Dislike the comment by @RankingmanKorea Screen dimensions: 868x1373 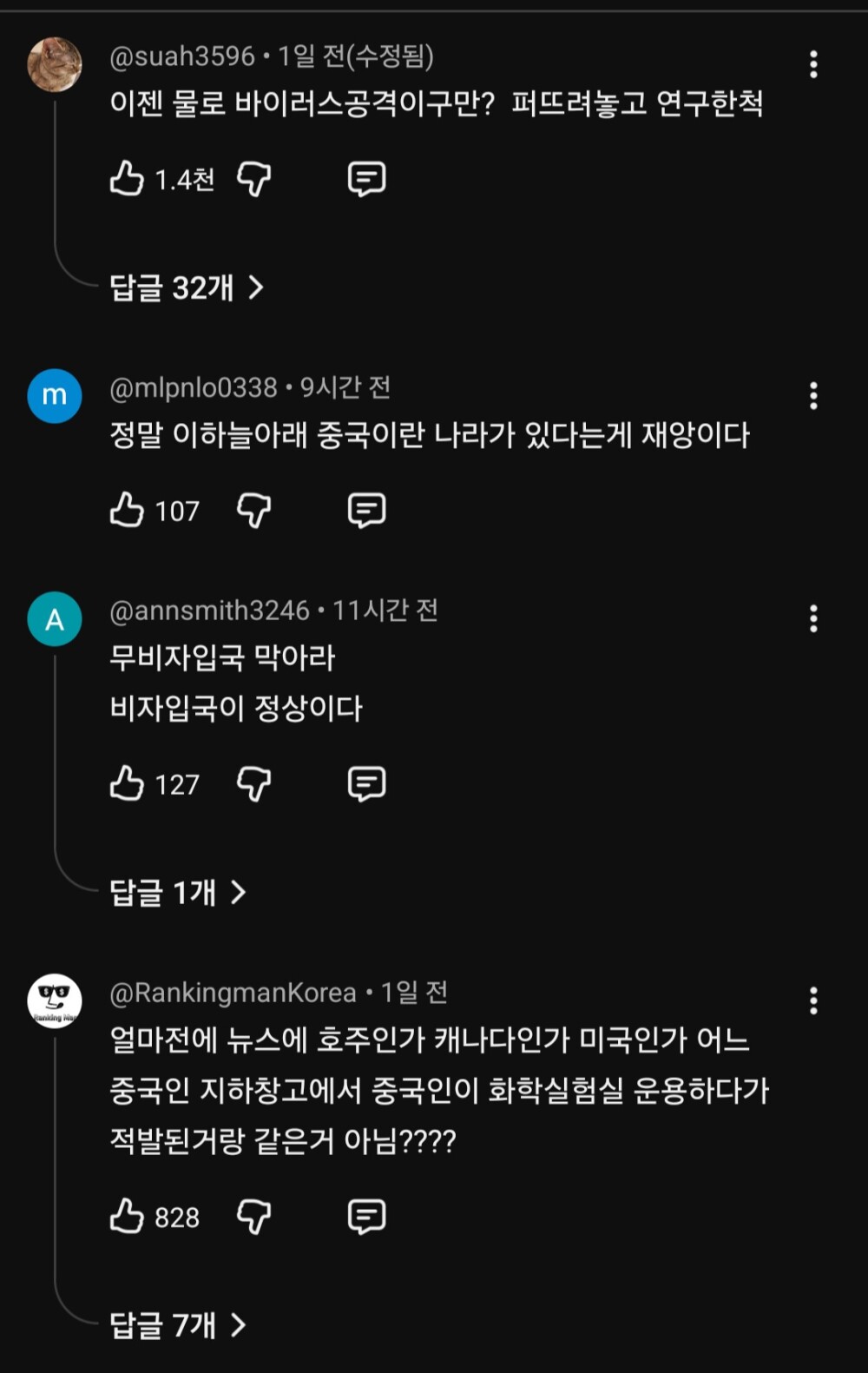tap(253, 1216)
